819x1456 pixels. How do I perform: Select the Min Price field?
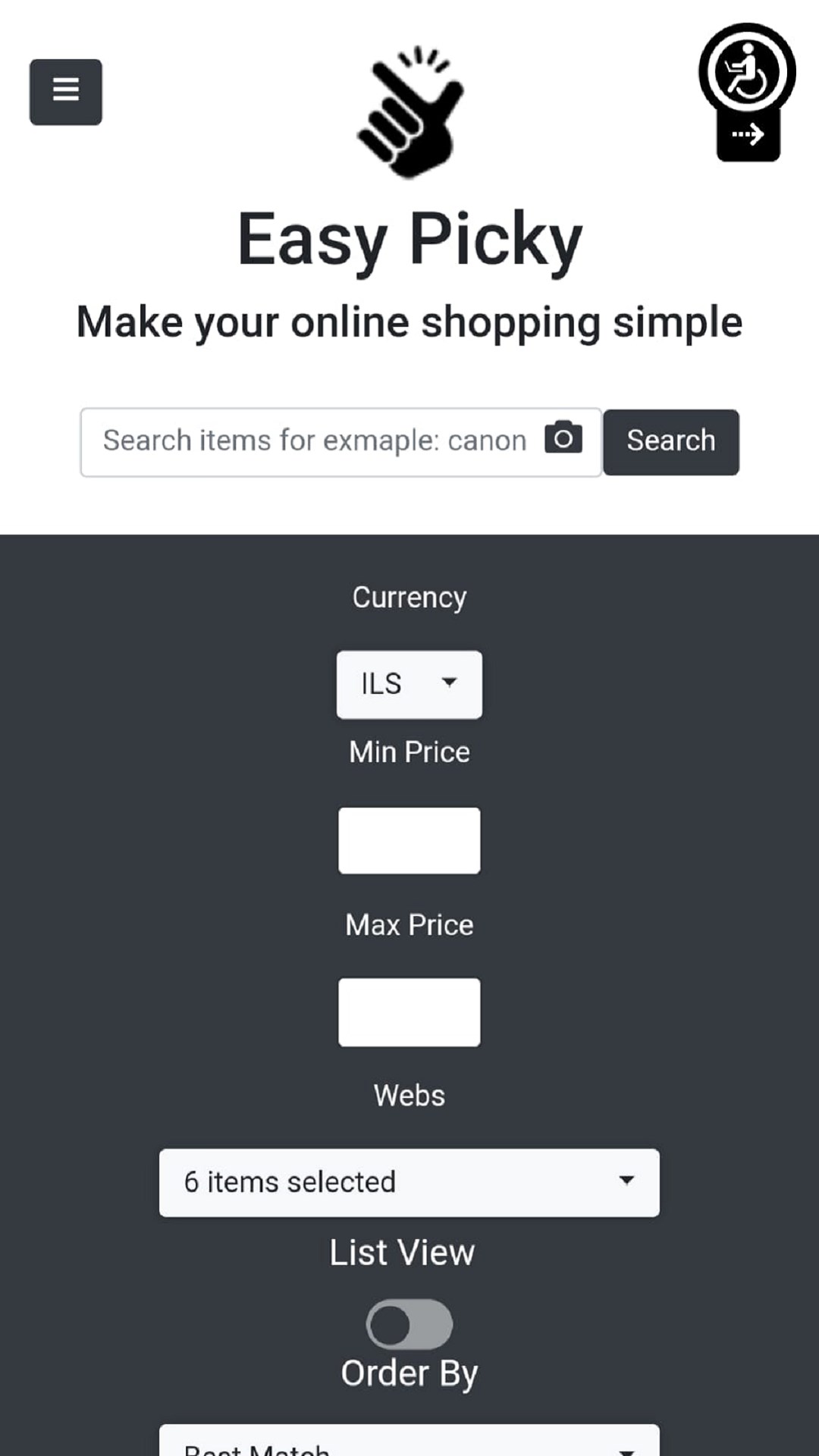click(409, 840)
